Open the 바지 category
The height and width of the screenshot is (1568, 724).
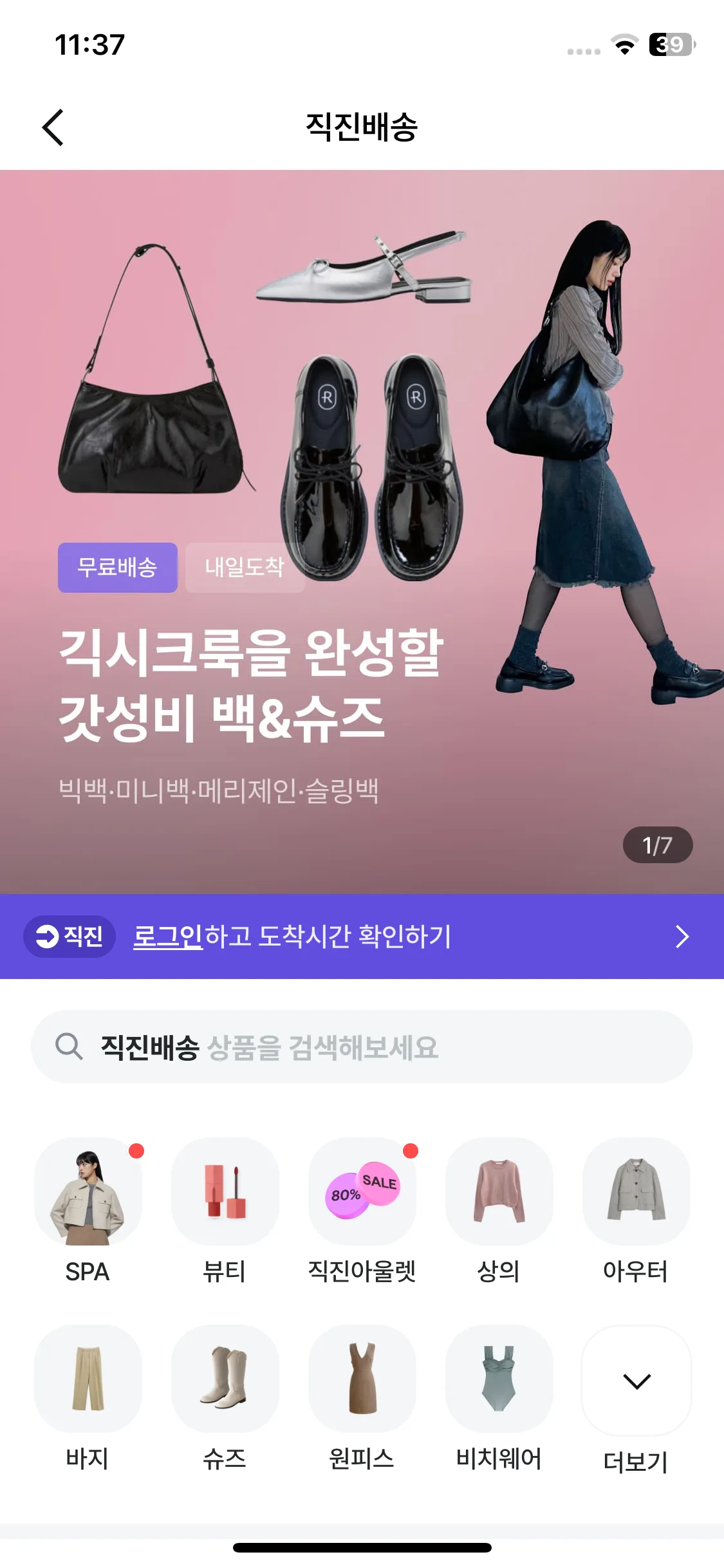click(x=88, y=1379)
